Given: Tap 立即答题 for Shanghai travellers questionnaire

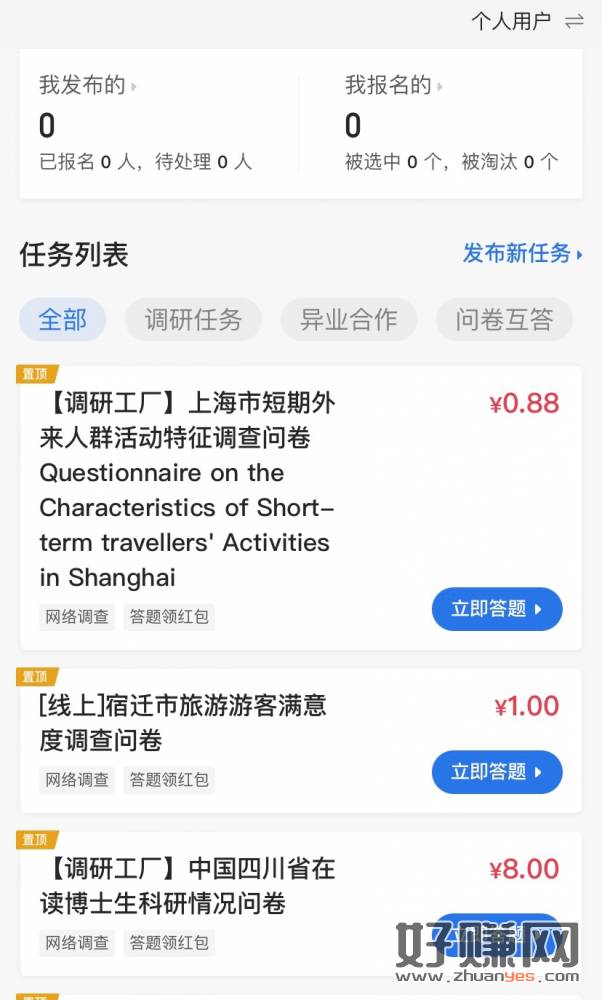Looking at the screenshot, I should click(497, 609).
